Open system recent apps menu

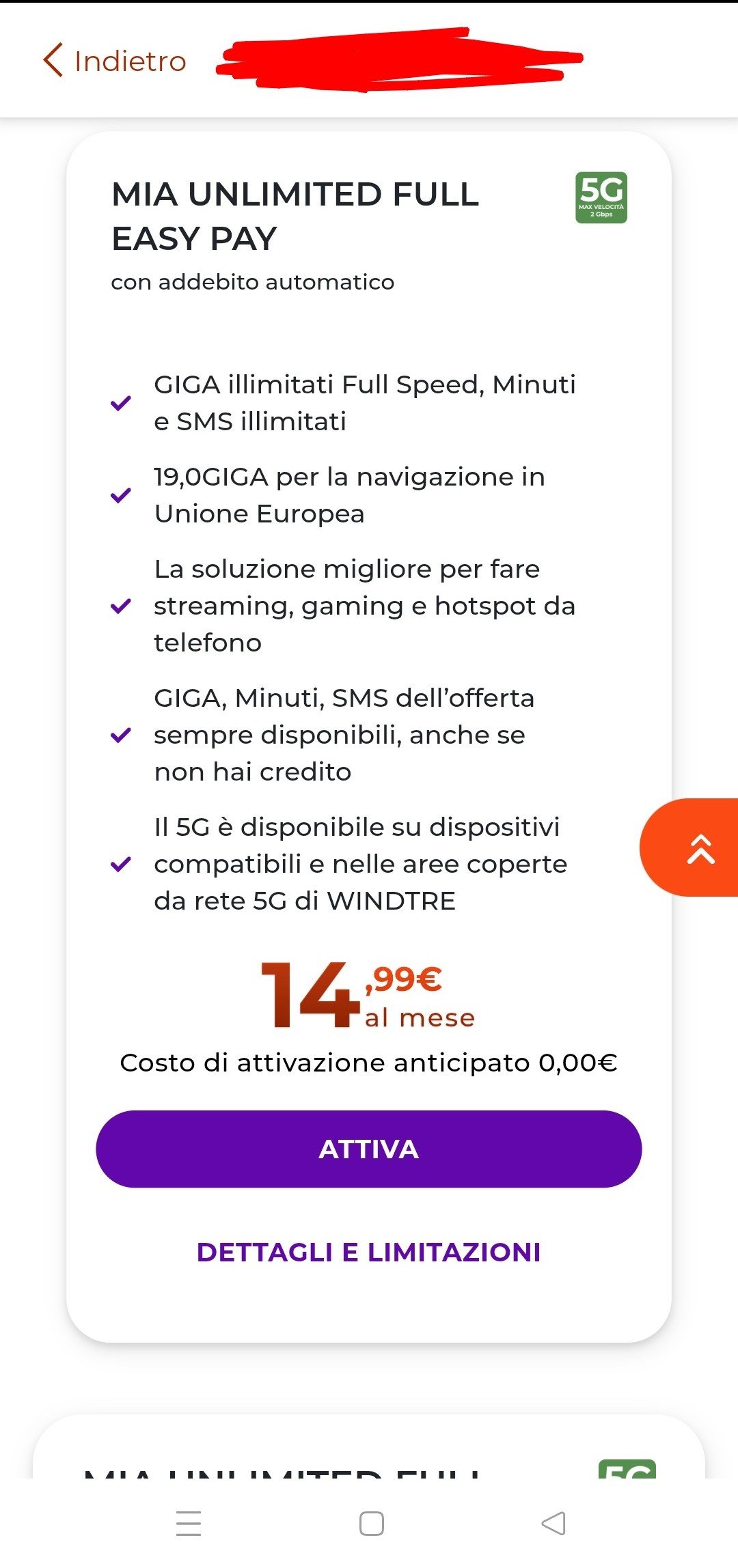click(x=189, y=1524)
